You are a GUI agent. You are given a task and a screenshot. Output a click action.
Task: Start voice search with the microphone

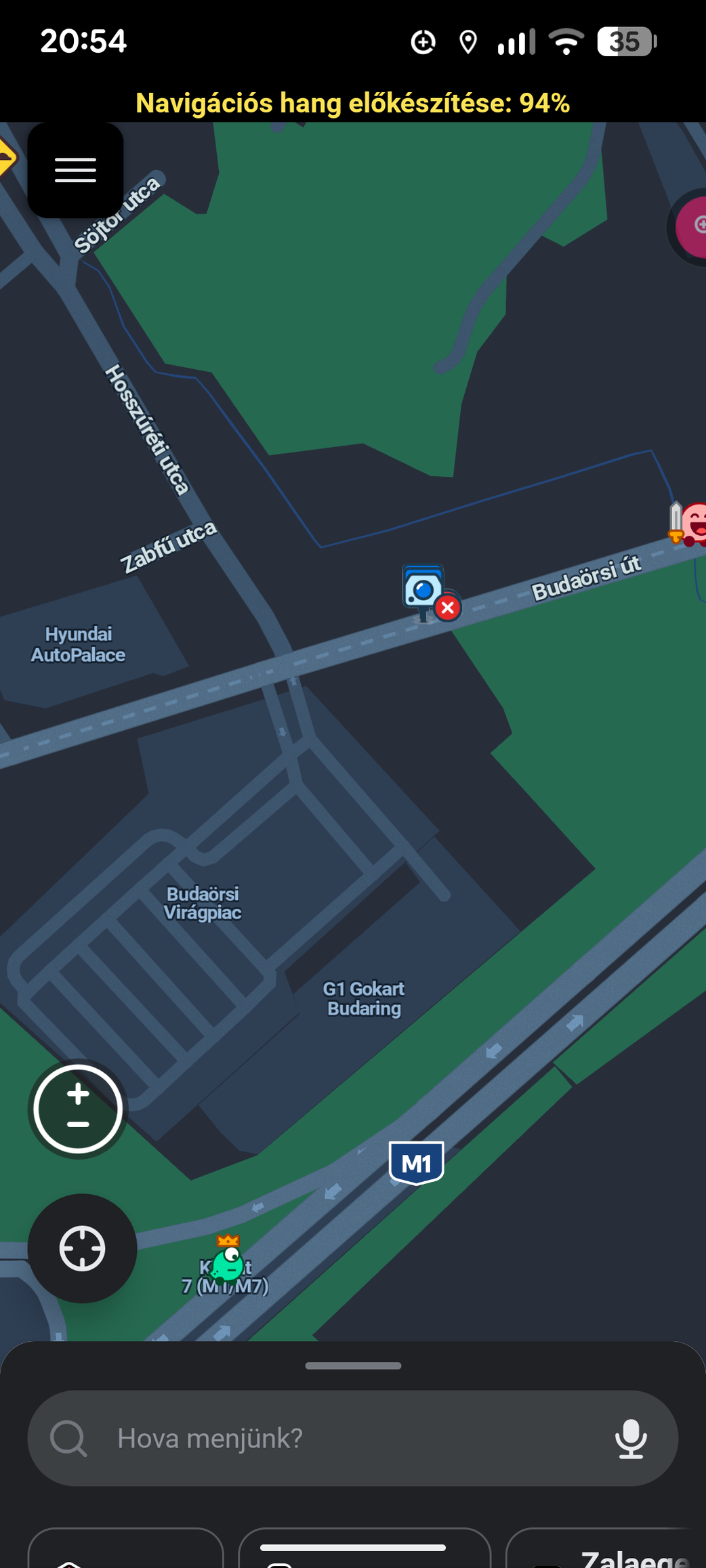pos(630,1438)
